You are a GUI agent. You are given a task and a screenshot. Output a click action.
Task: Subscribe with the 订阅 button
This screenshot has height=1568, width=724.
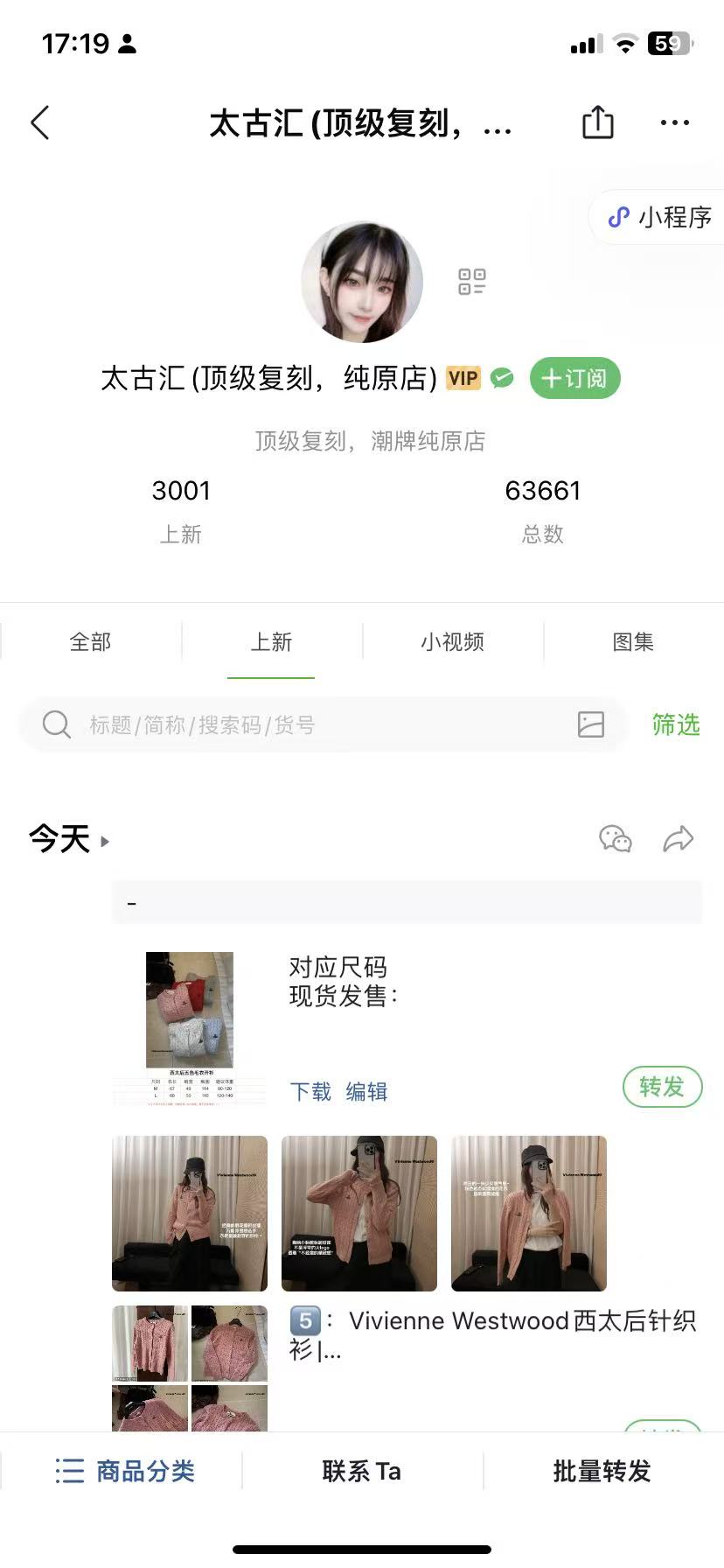click(574, 378)
